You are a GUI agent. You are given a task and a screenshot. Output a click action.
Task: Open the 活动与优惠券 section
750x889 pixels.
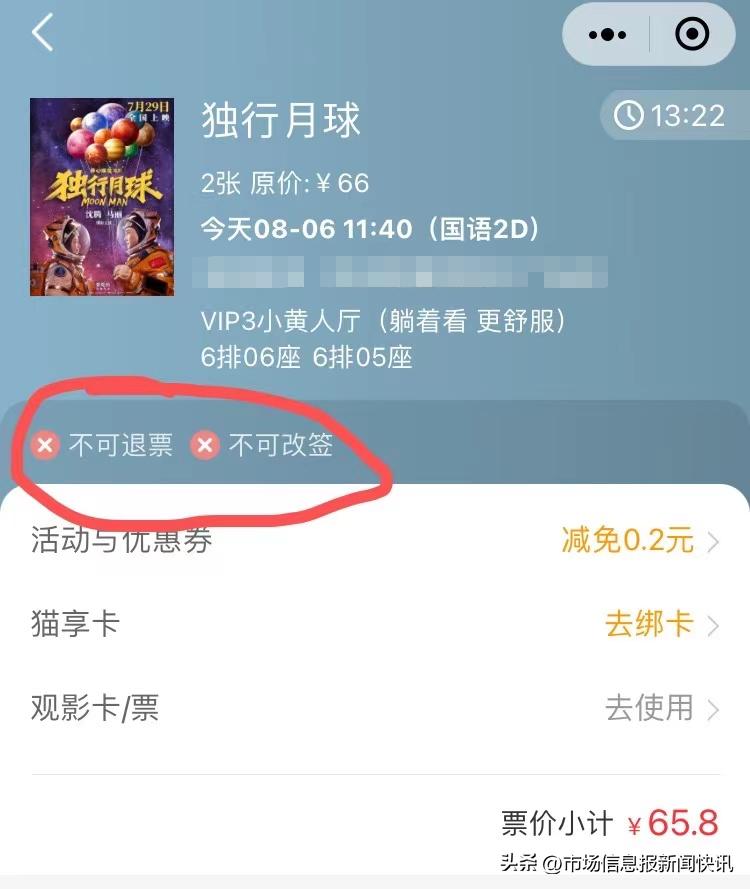pos(120,539)
